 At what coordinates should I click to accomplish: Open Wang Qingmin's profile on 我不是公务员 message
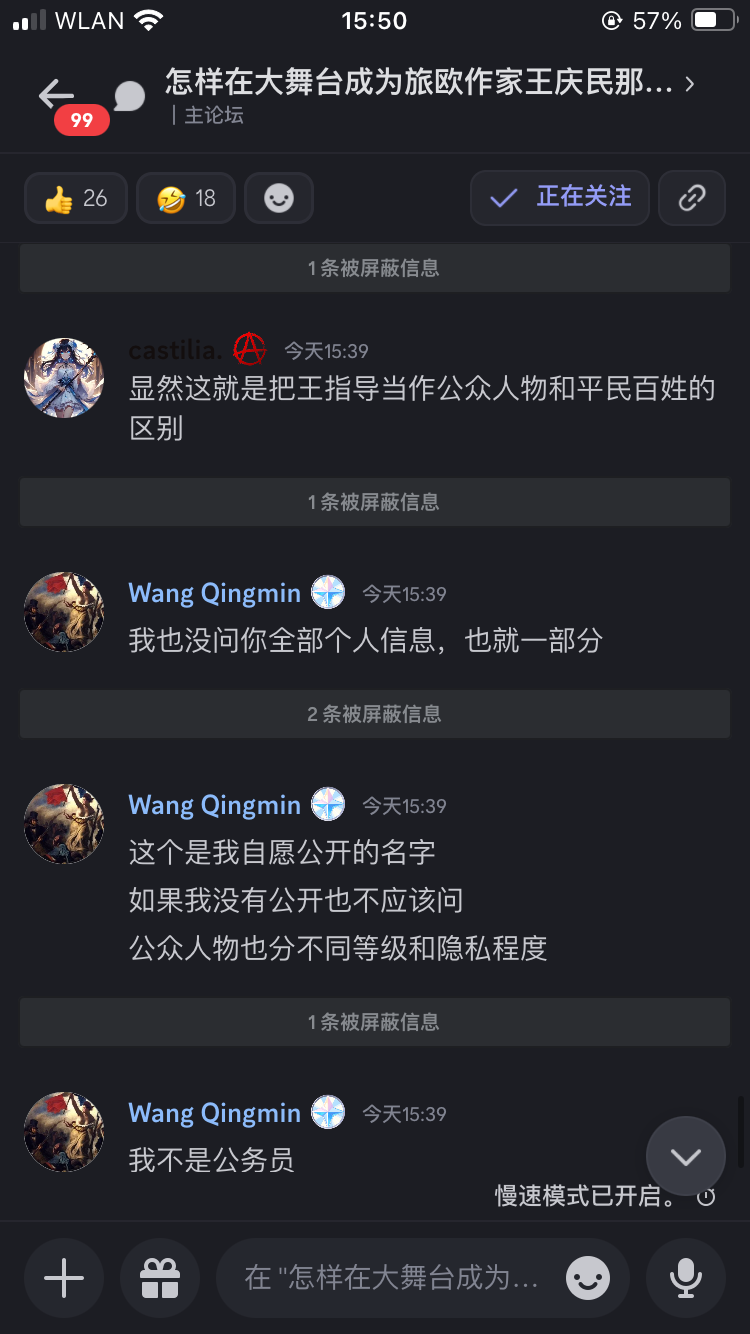64,1132
